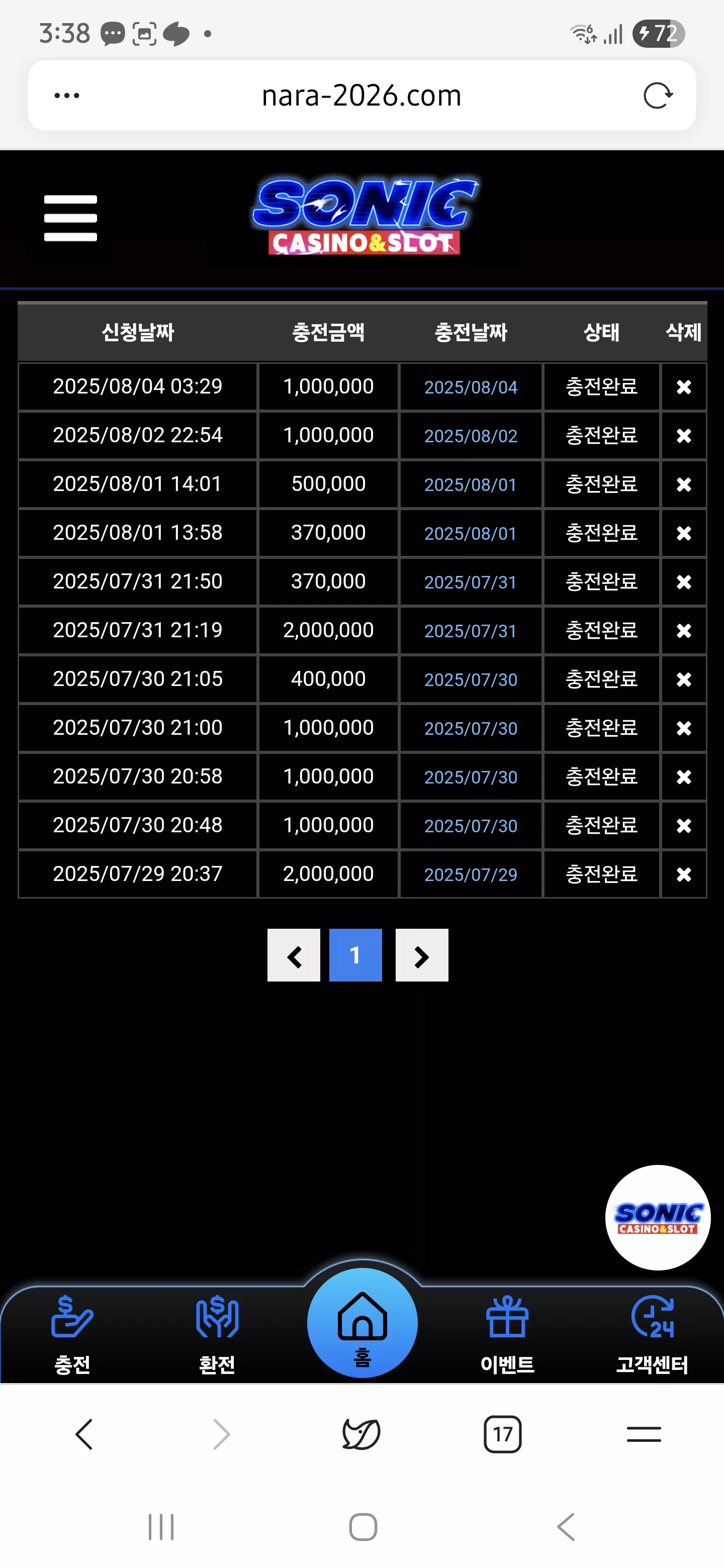Remove the 2025/07/31 21:19 entry

684,631
